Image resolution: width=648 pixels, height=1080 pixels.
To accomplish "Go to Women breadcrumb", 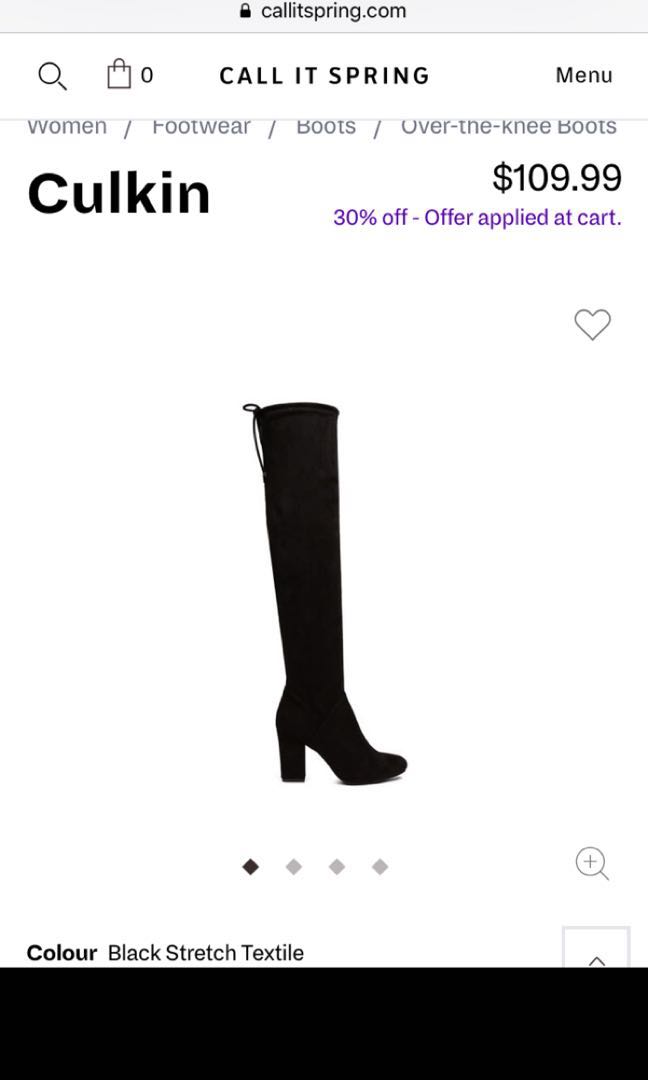I will [67, 127].
